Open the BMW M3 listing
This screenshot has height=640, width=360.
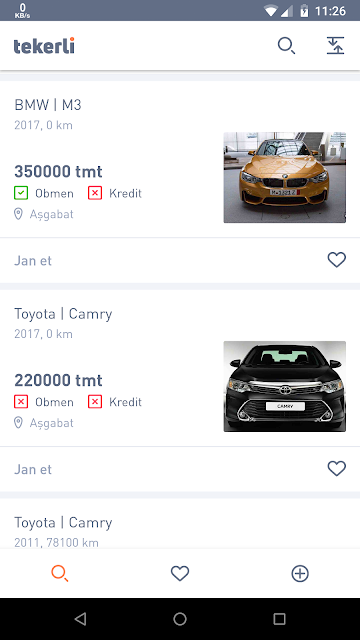(x=180, y=159)
